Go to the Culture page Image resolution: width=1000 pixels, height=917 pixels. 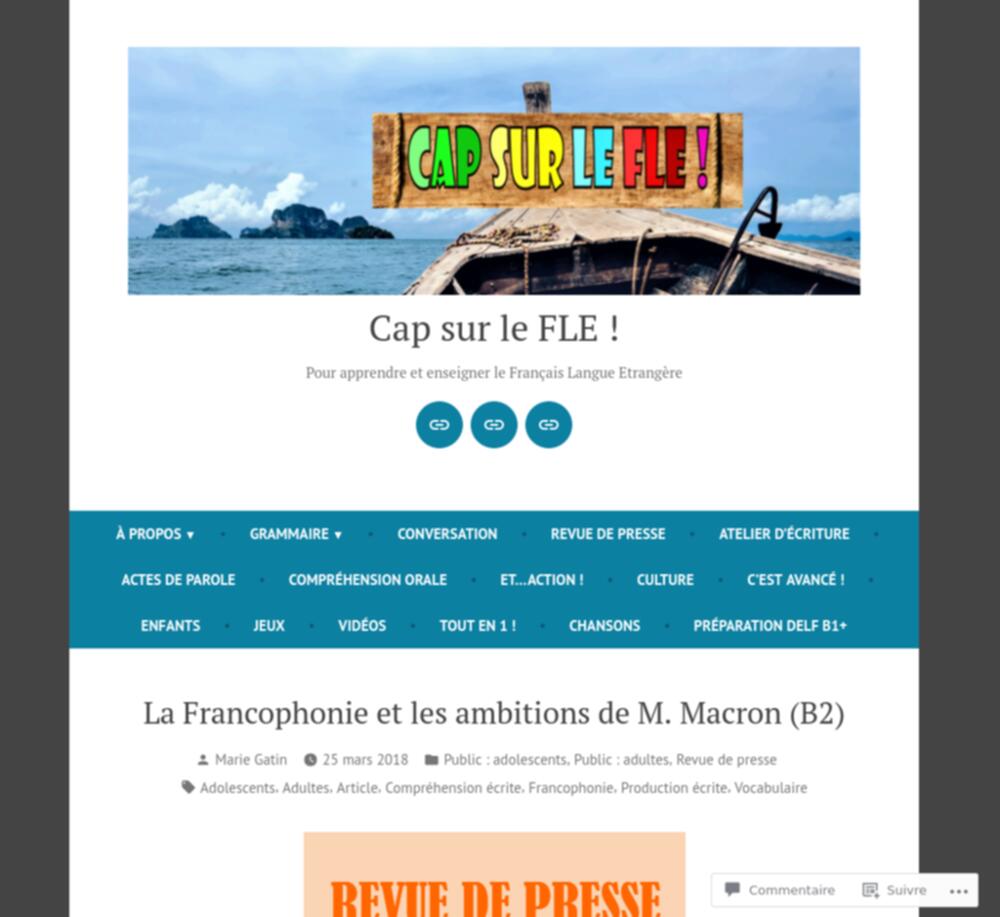(665, 580)
